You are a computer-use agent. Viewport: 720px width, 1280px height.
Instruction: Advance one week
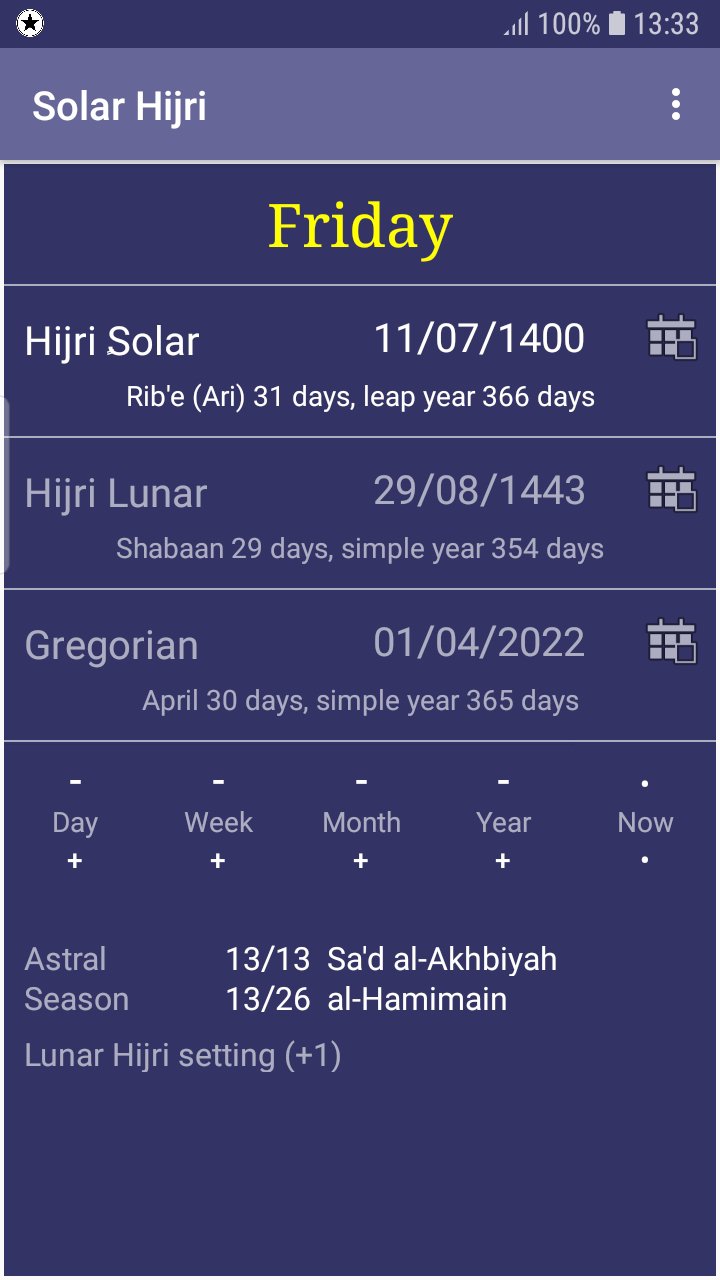[218, 861]
